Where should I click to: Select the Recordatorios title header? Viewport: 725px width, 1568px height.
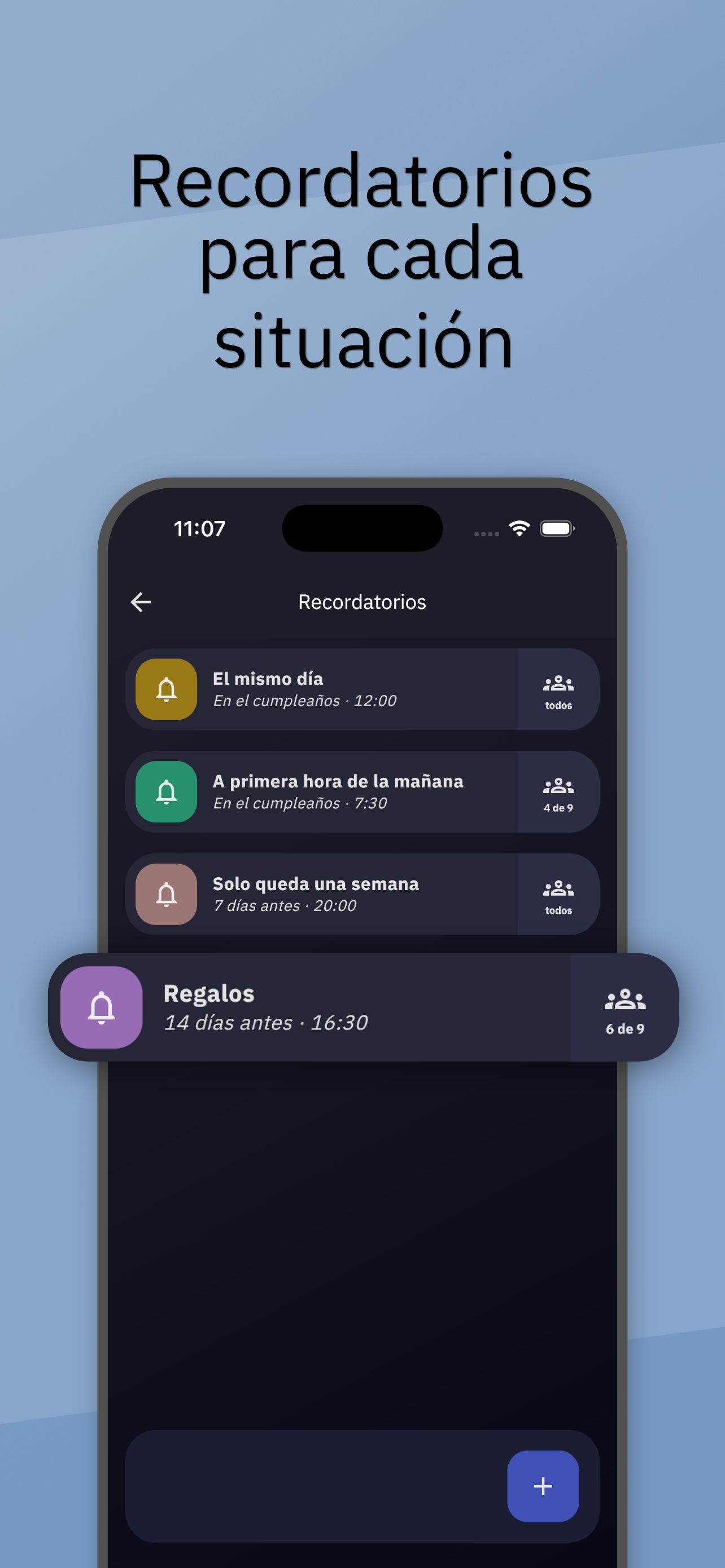362,602
